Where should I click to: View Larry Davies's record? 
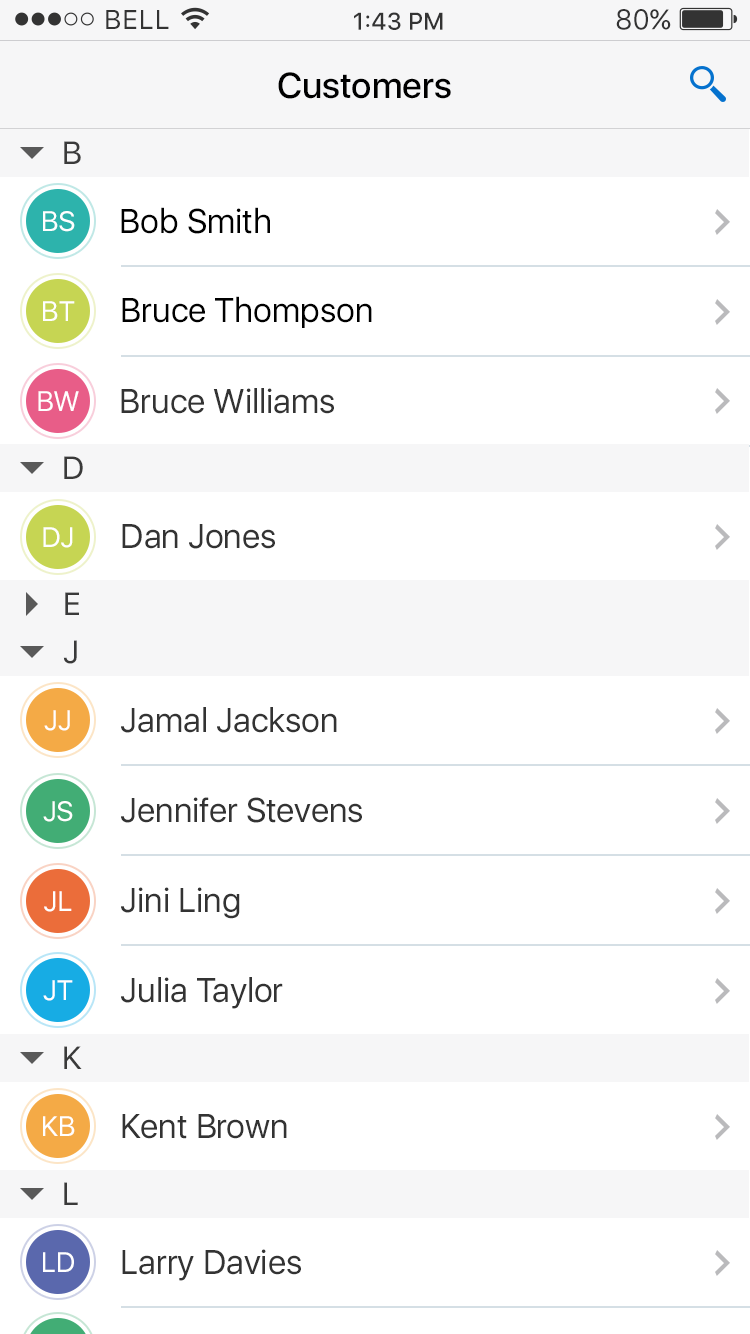pyautogui.click(x=375, y=1263)
